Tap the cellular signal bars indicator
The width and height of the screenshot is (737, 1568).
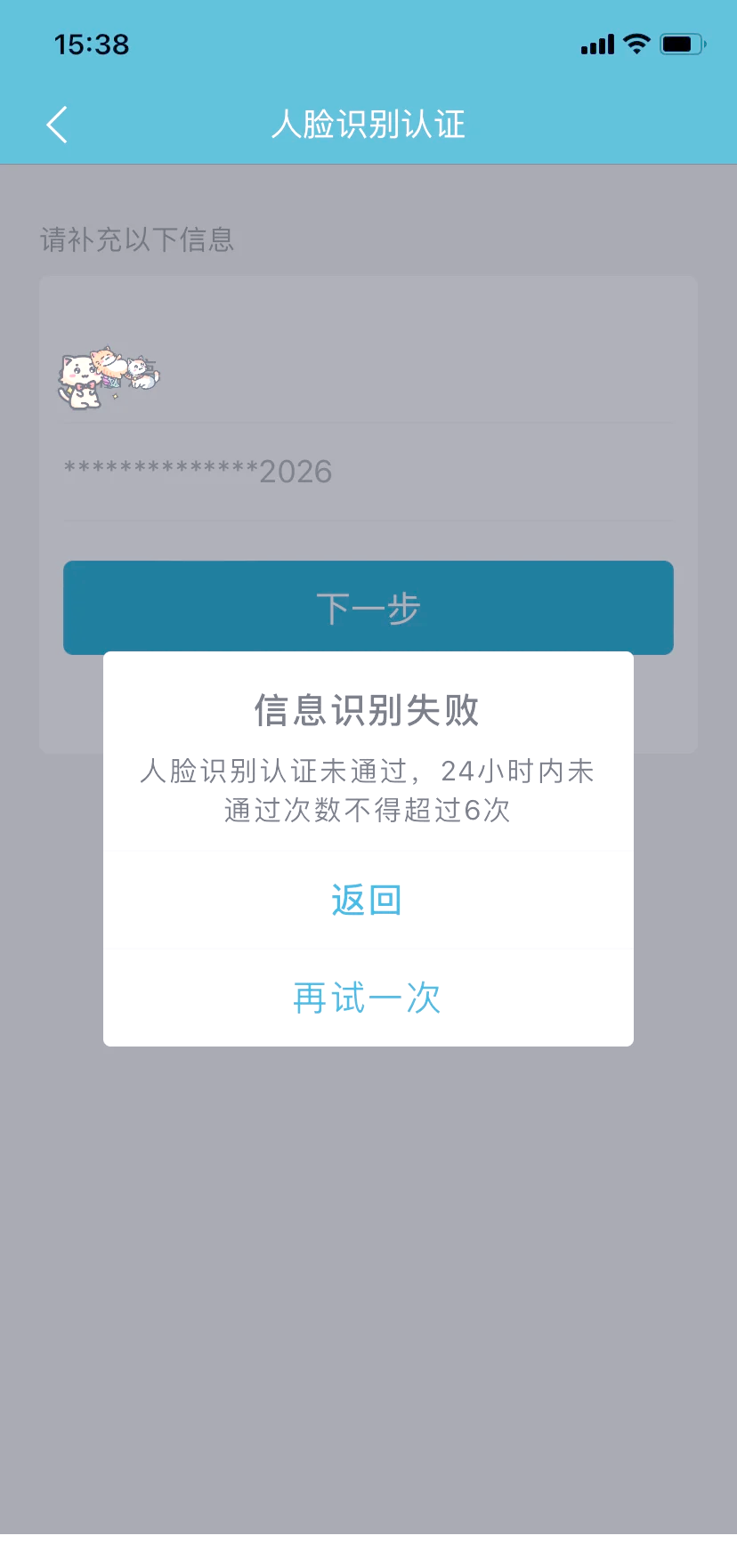(595, 44)
